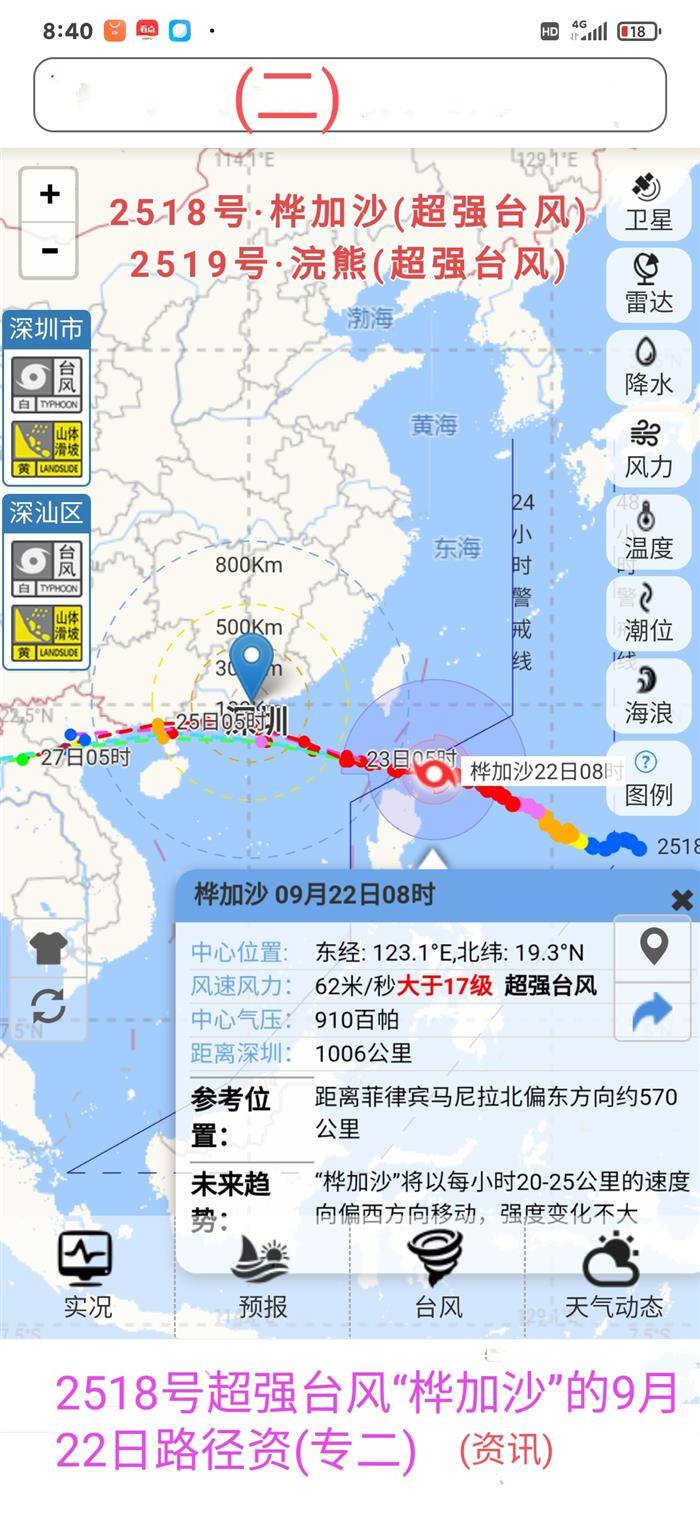
Task: Select the 风力 wind layer
Action: click(x=648, y=449)
